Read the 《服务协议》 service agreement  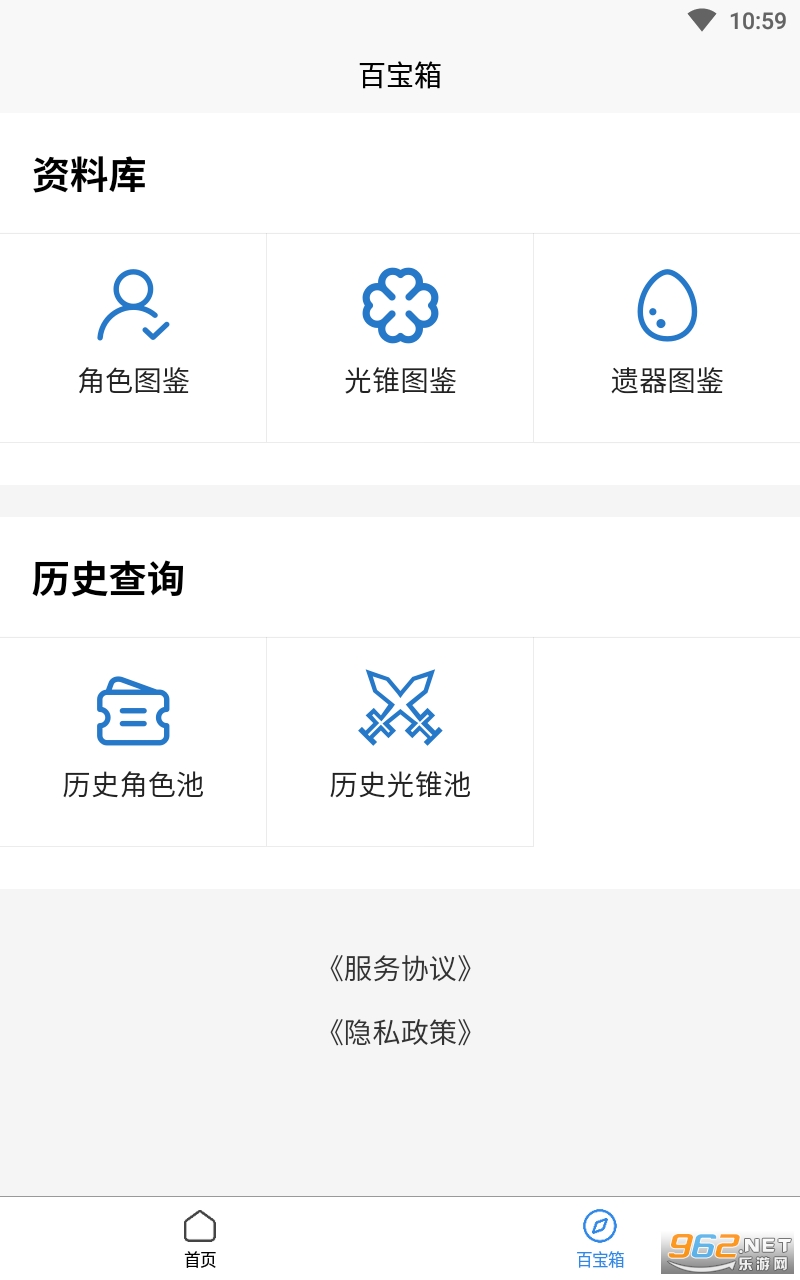click(400, 968)
